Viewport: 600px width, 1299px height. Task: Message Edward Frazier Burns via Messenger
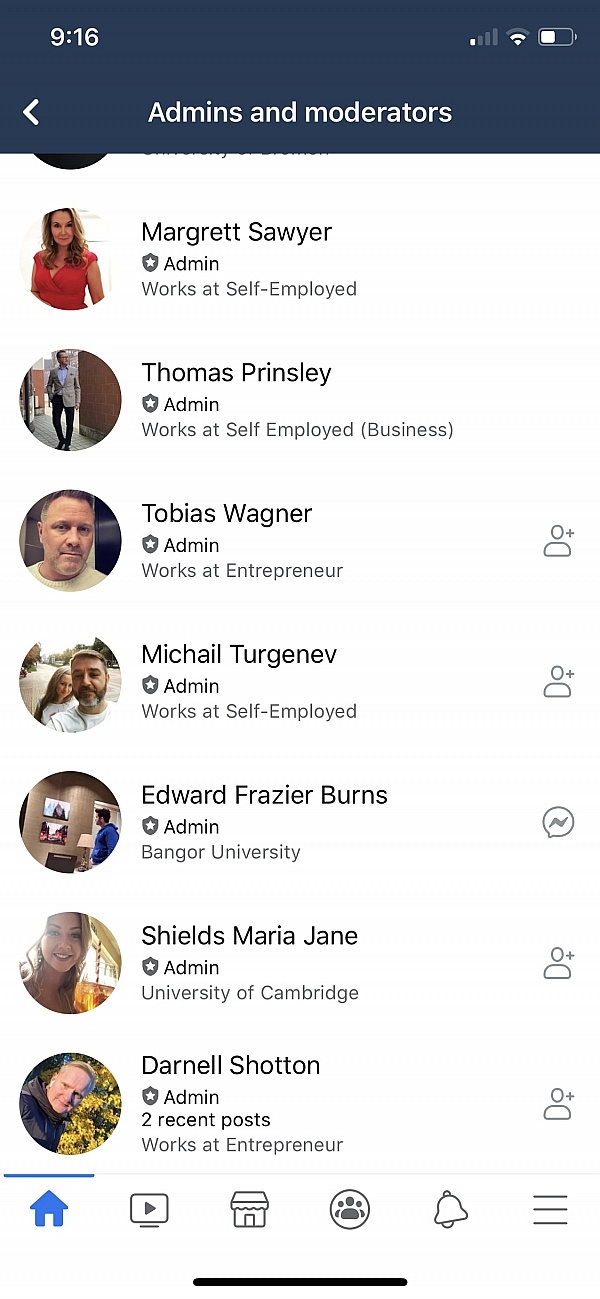558,823
